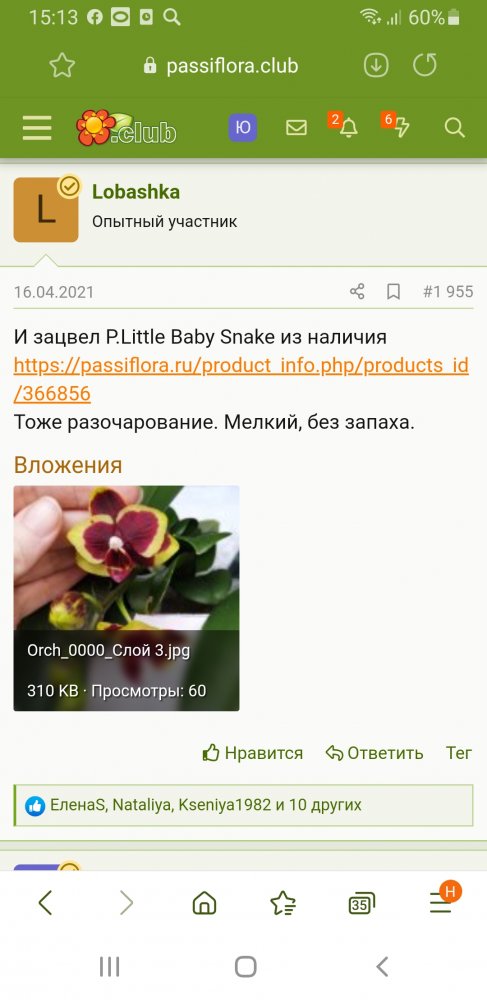Open the private messages envelope
The image size is (487, 1000).
tap(296, 128)
